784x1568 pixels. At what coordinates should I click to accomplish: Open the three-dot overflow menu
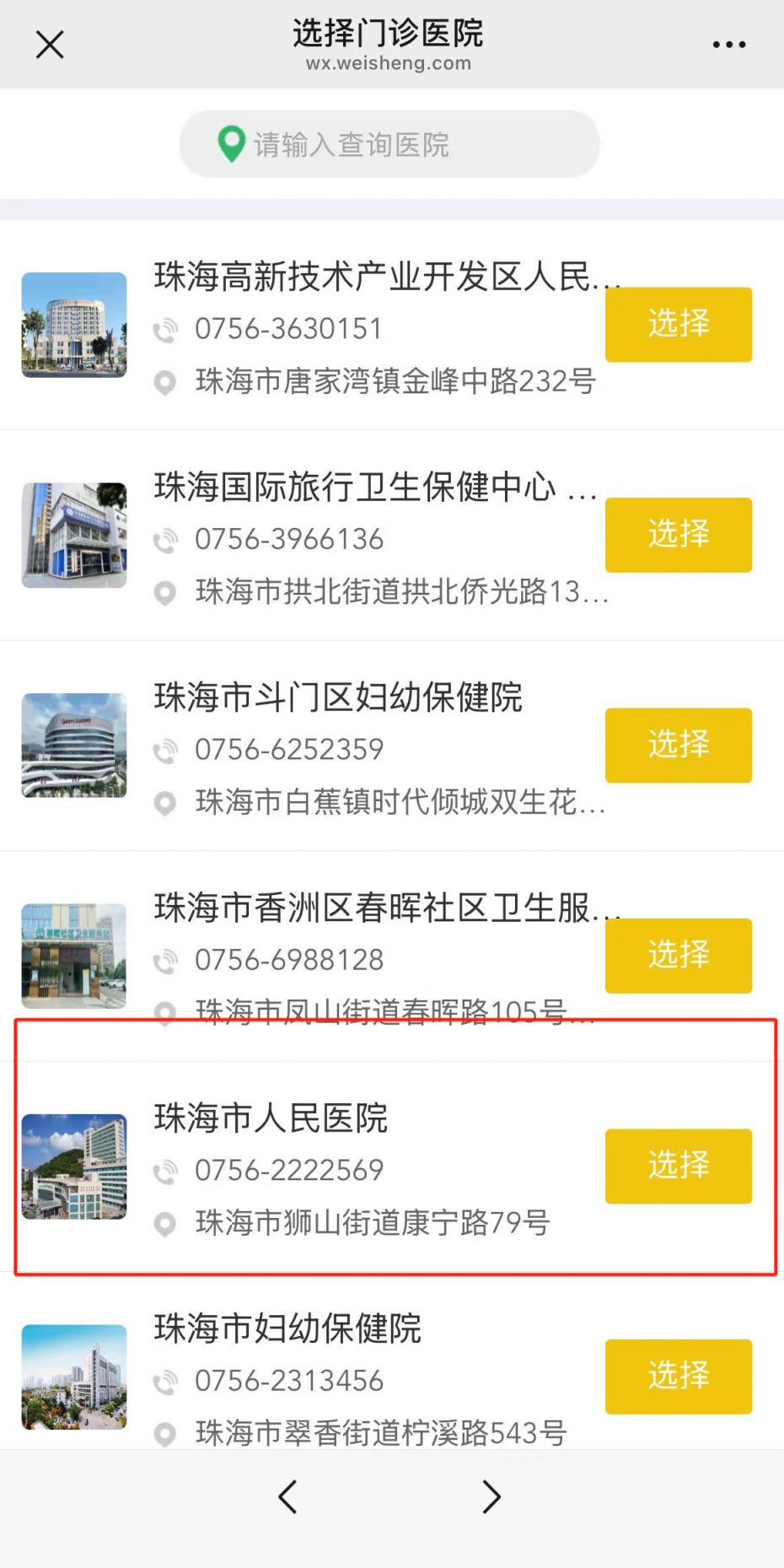(728, 45)
